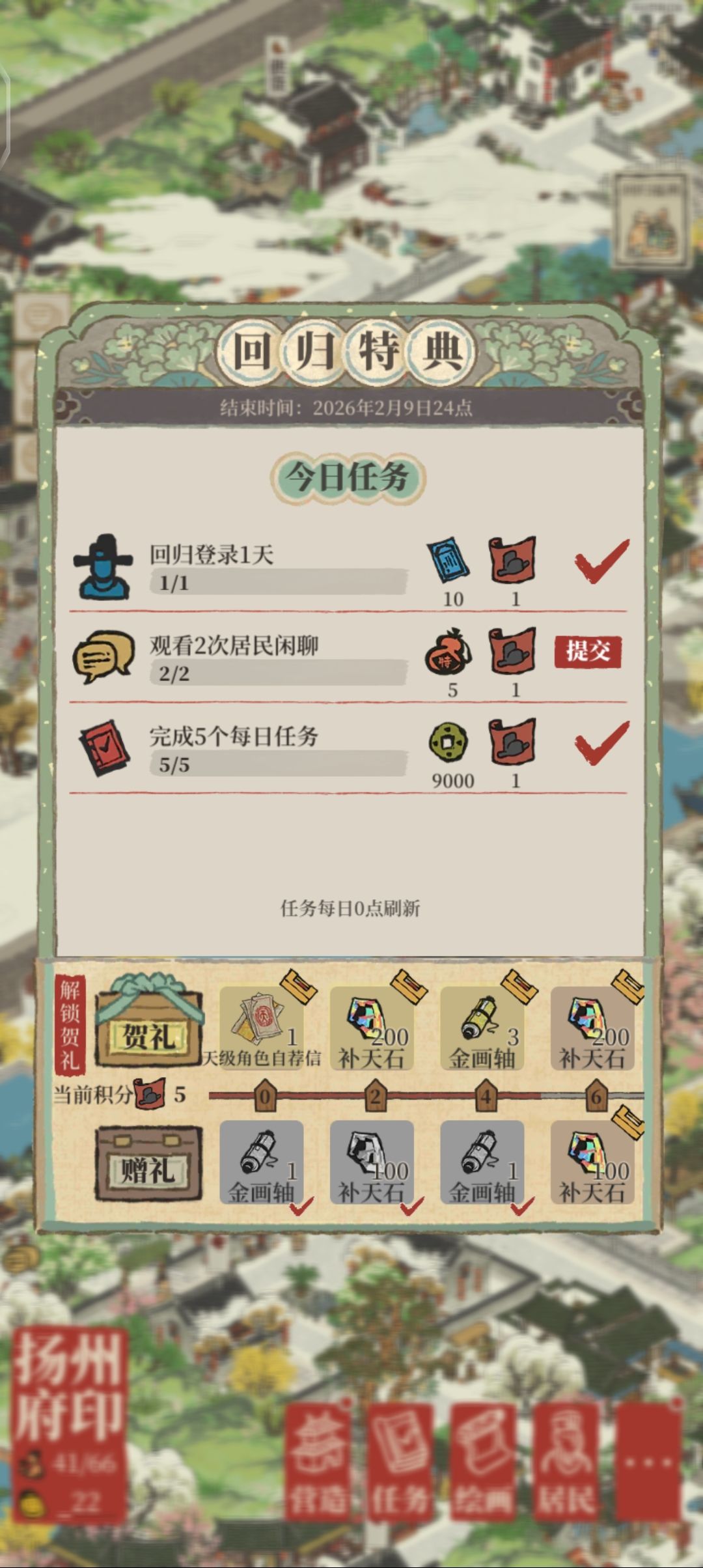Screen dimensions: 703x1568
Task: Submit the 观看2次居民闲聊 task with 提交
Action: pyautogui.click(x=588, y=652)
